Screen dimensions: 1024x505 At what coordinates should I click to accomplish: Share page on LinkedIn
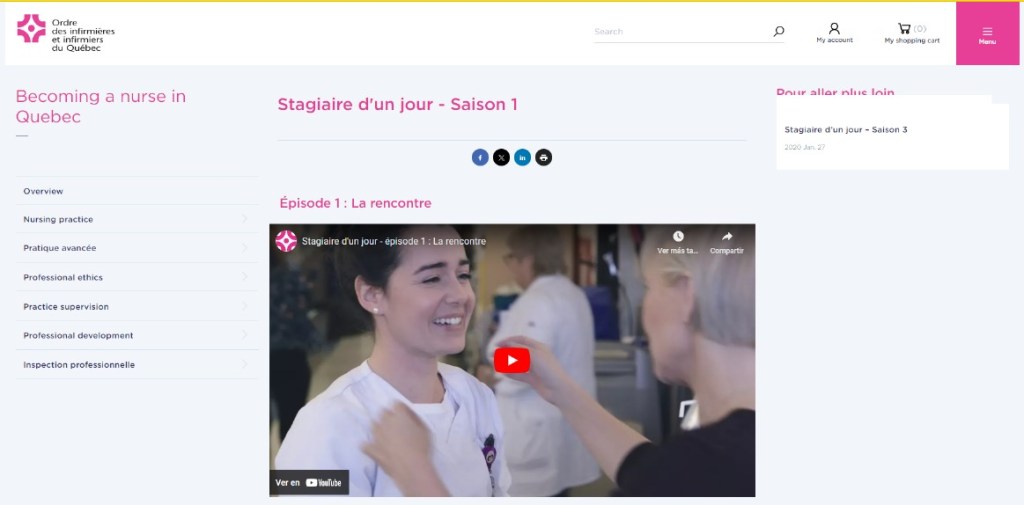point(522,157)
